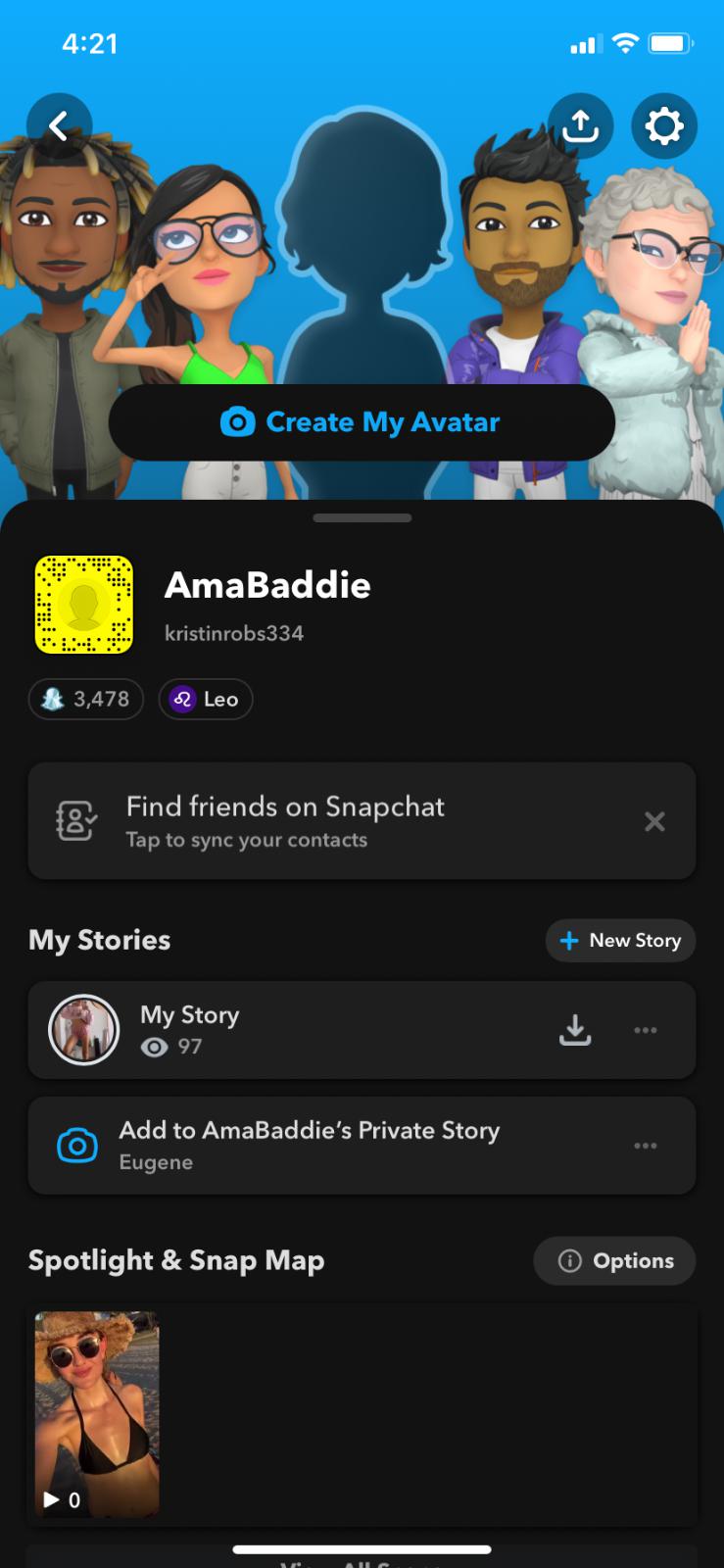View the 3,478 Snap score chip
Viewport: 724px width, 1568px height.
(x=86, y=700)
